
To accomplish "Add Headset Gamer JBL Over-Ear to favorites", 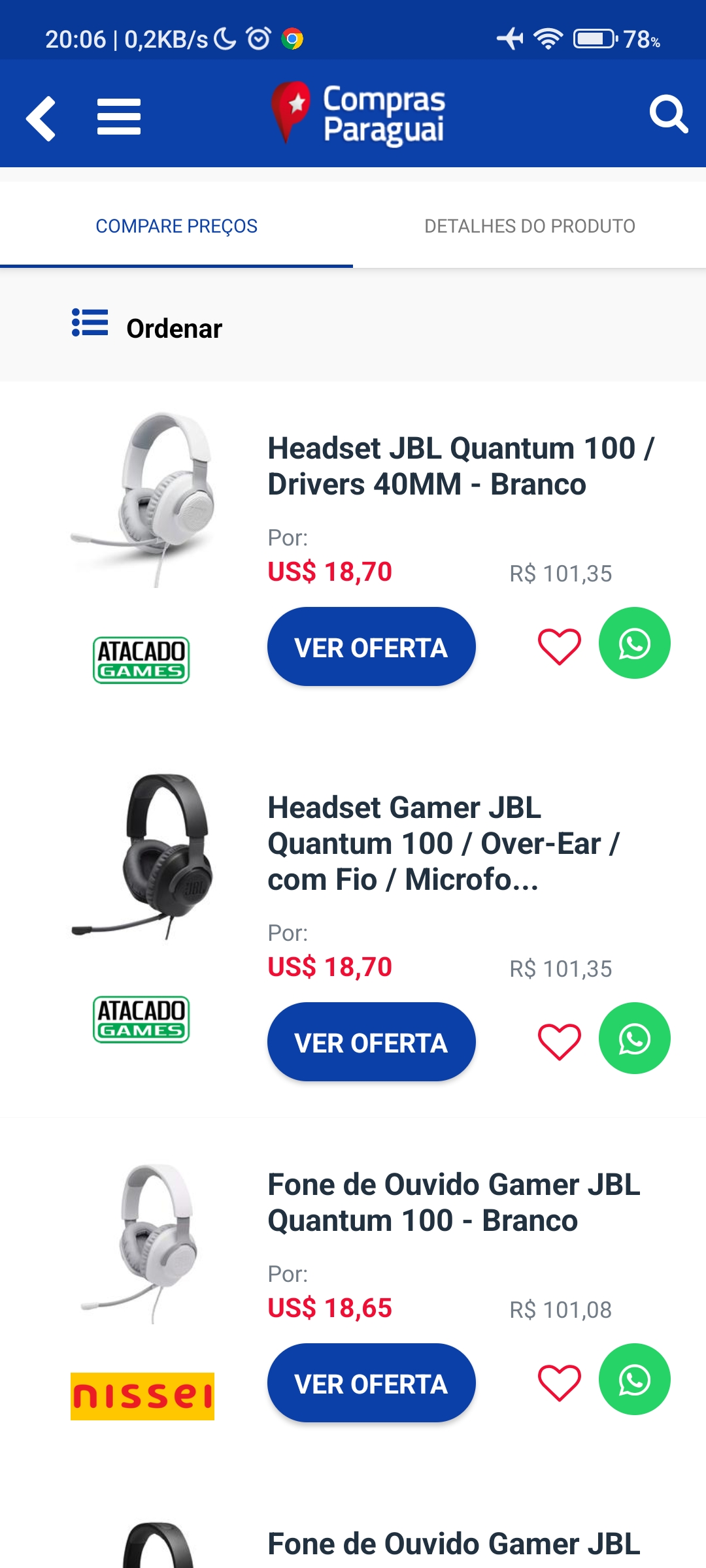I will [559, 1041].
